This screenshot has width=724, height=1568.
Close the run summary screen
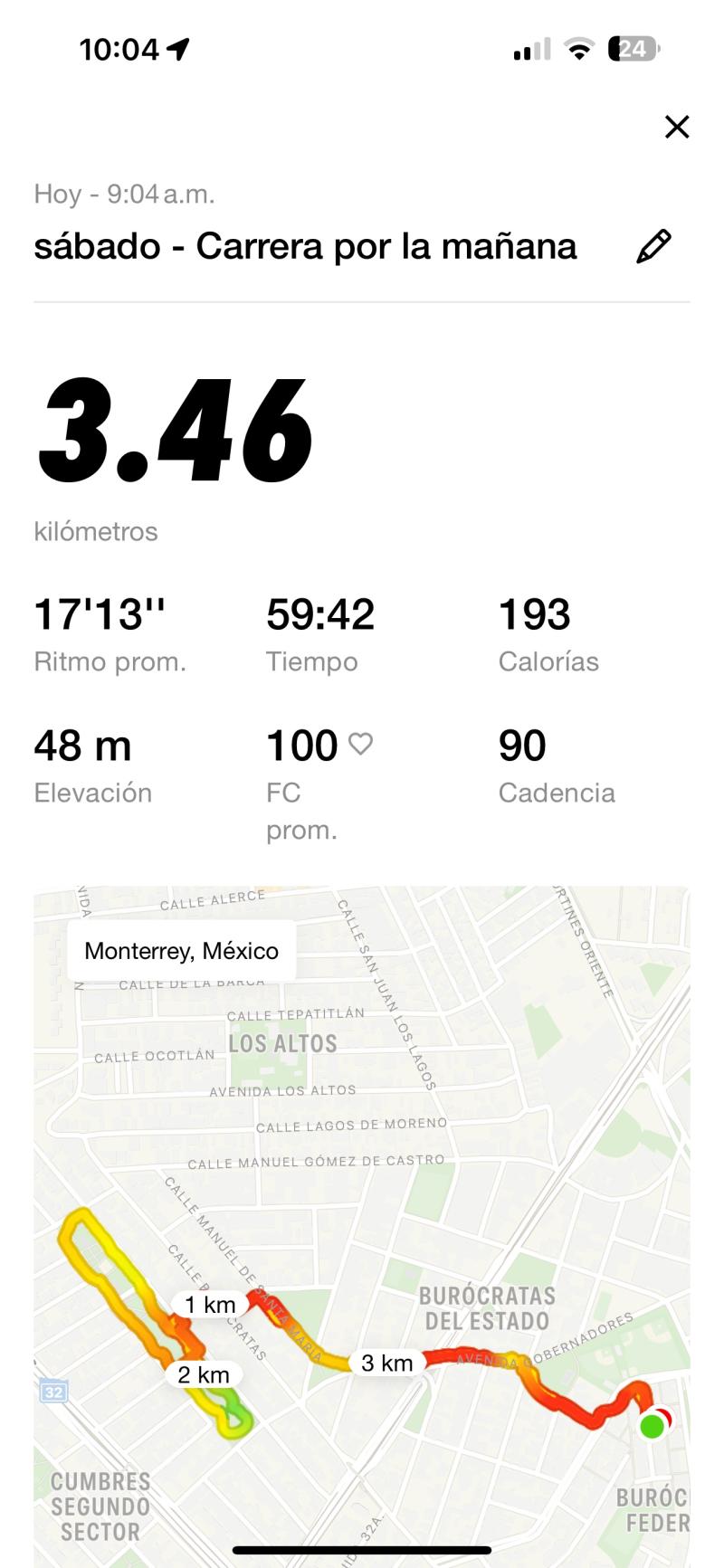[x=677, y=127]
